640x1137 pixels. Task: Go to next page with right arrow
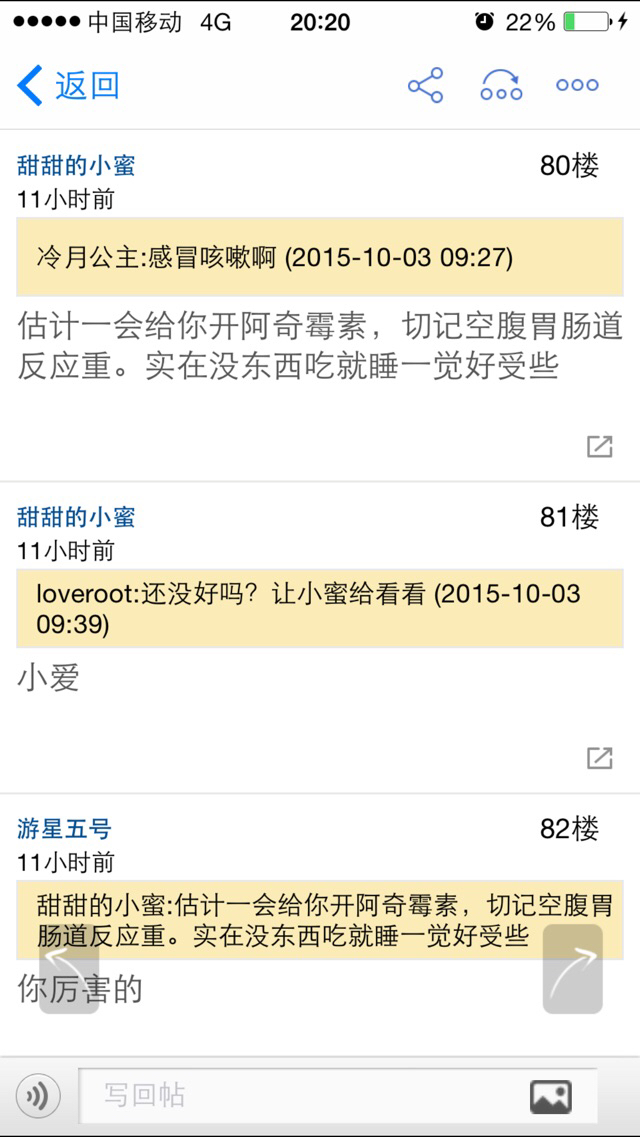click(573, 969)
